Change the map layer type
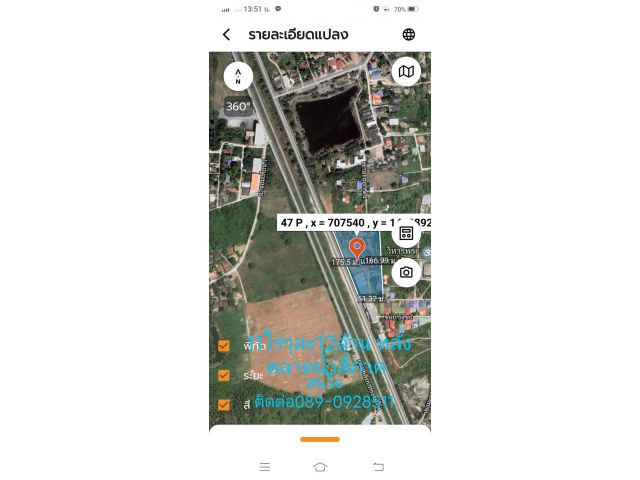Viewport: 640px width, 480px height. 406,71
